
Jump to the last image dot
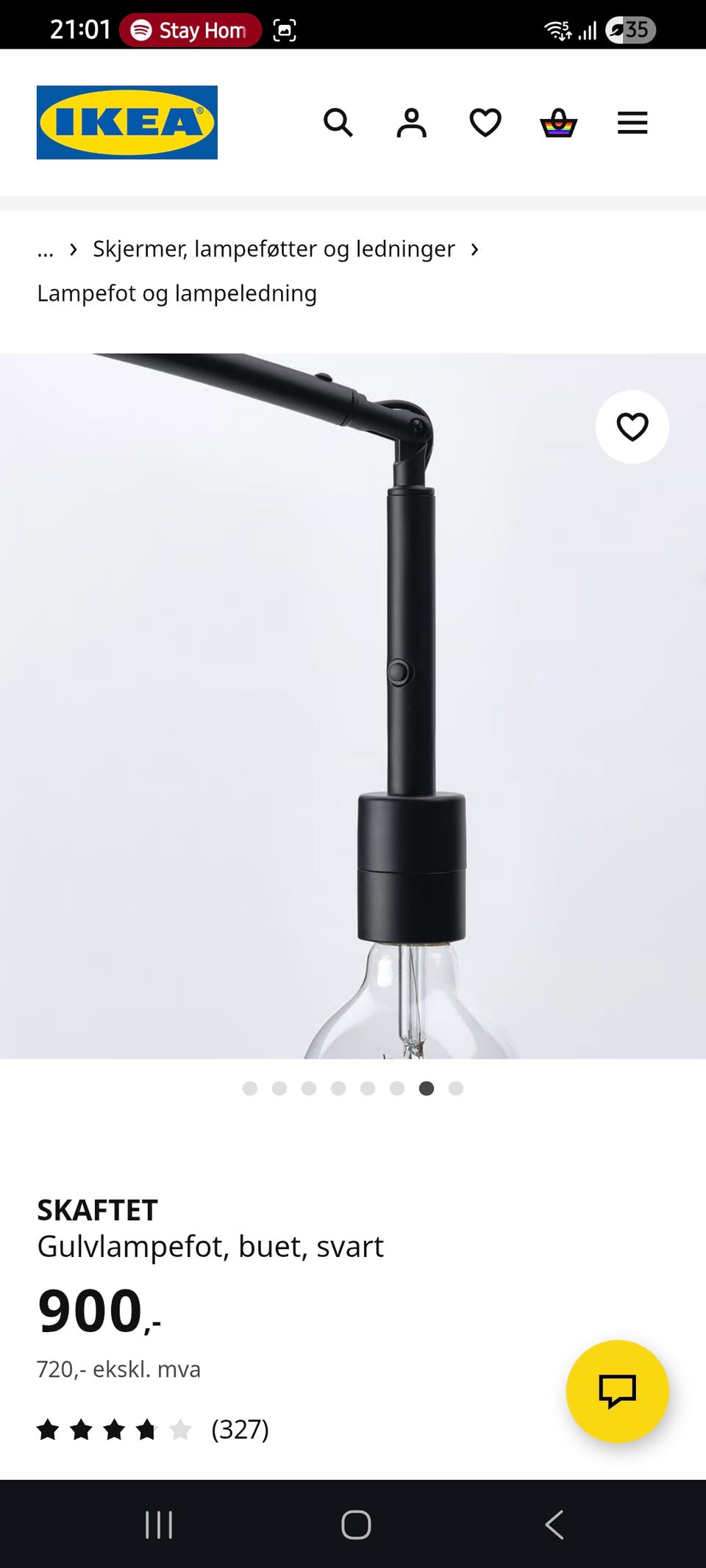point(456,1089)
